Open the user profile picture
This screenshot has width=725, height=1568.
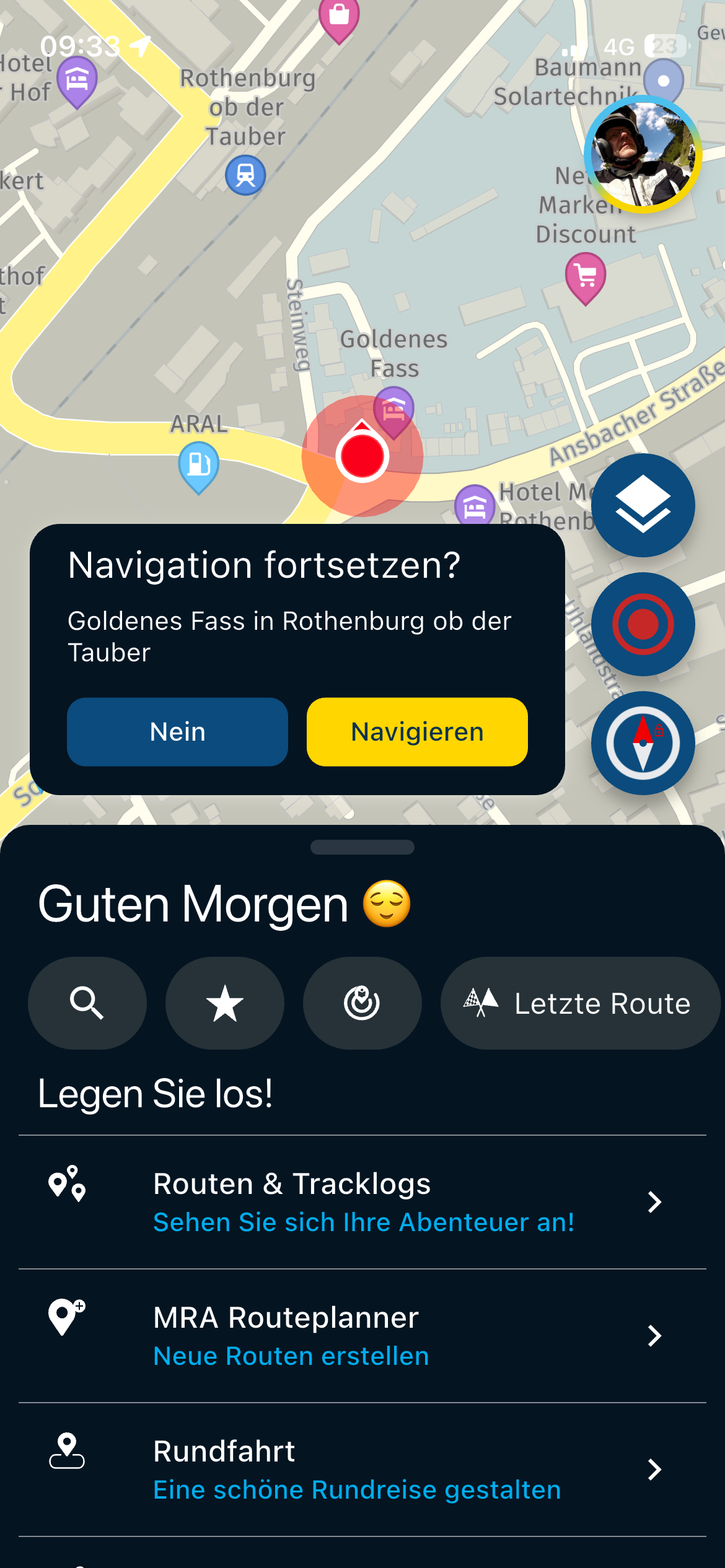coord(643,155)
